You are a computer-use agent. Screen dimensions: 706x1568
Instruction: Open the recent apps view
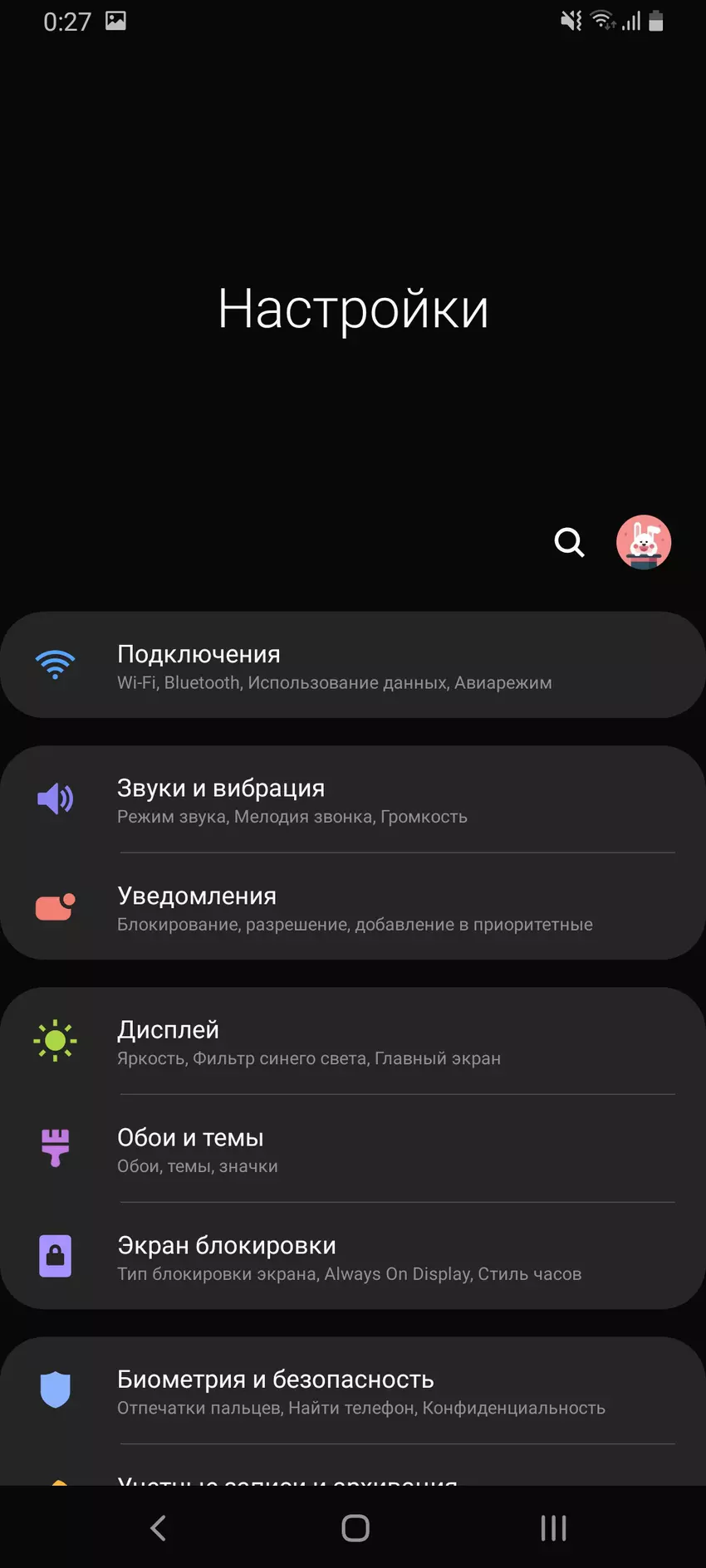pos(553,1528)
